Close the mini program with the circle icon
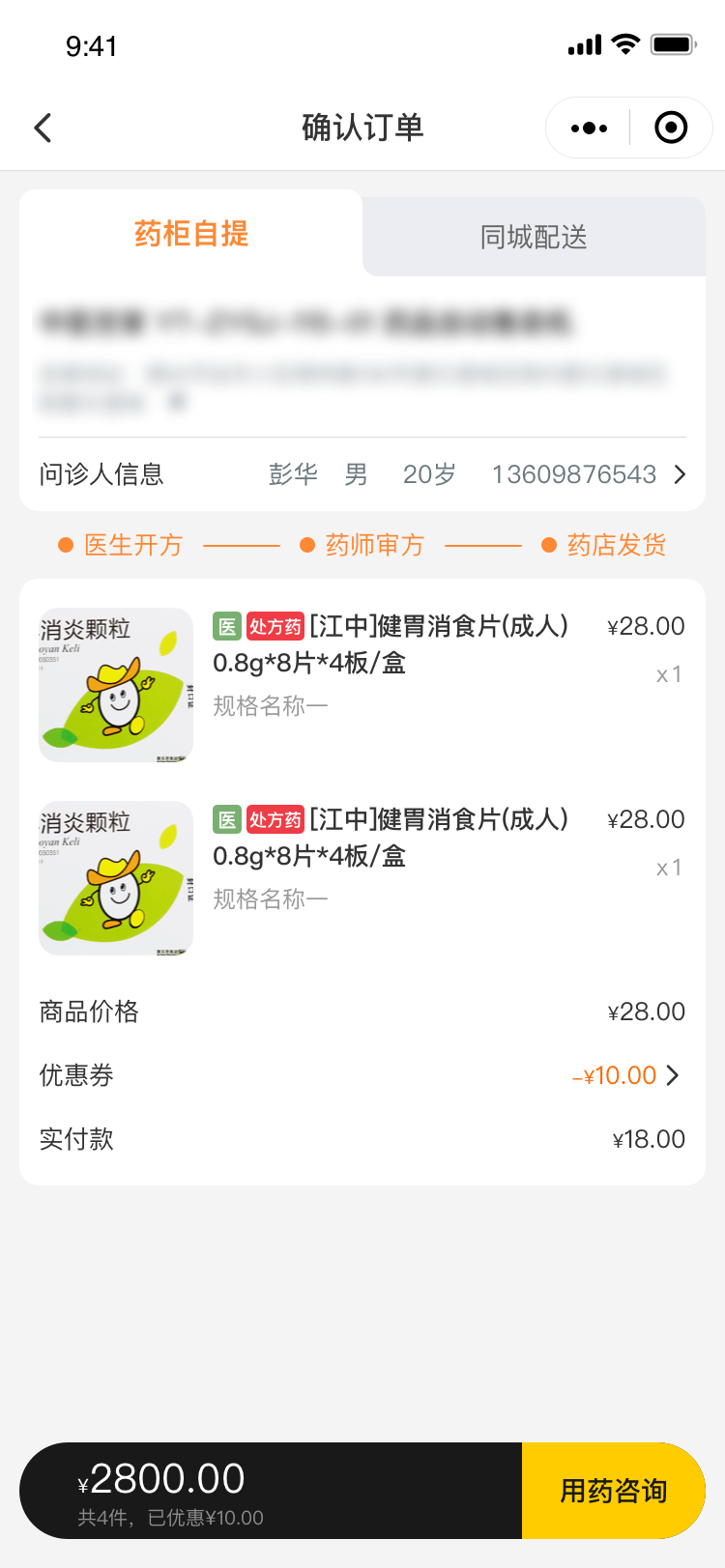The image size is (725, 1568). coord(671,128)
